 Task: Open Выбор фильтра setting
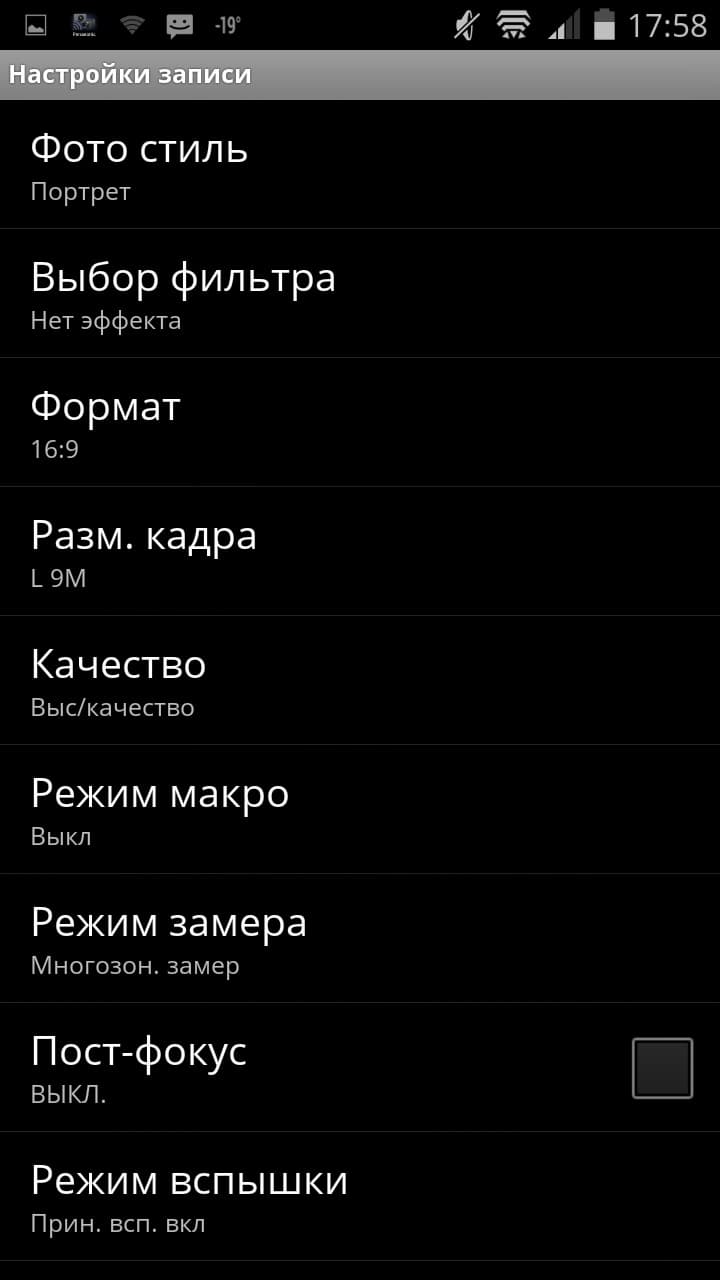360,294
